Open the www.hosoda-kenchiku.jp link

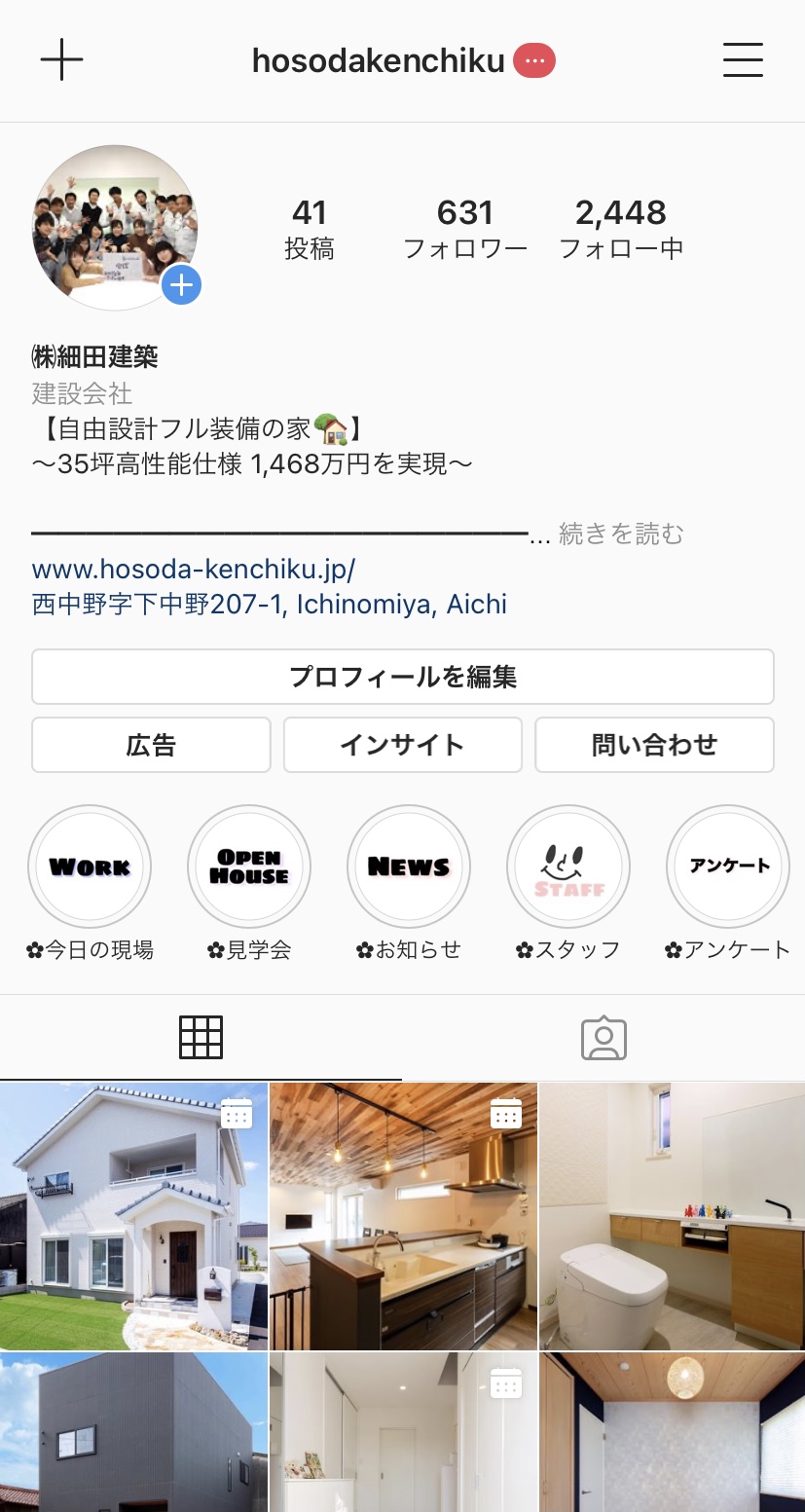(194, 569)
